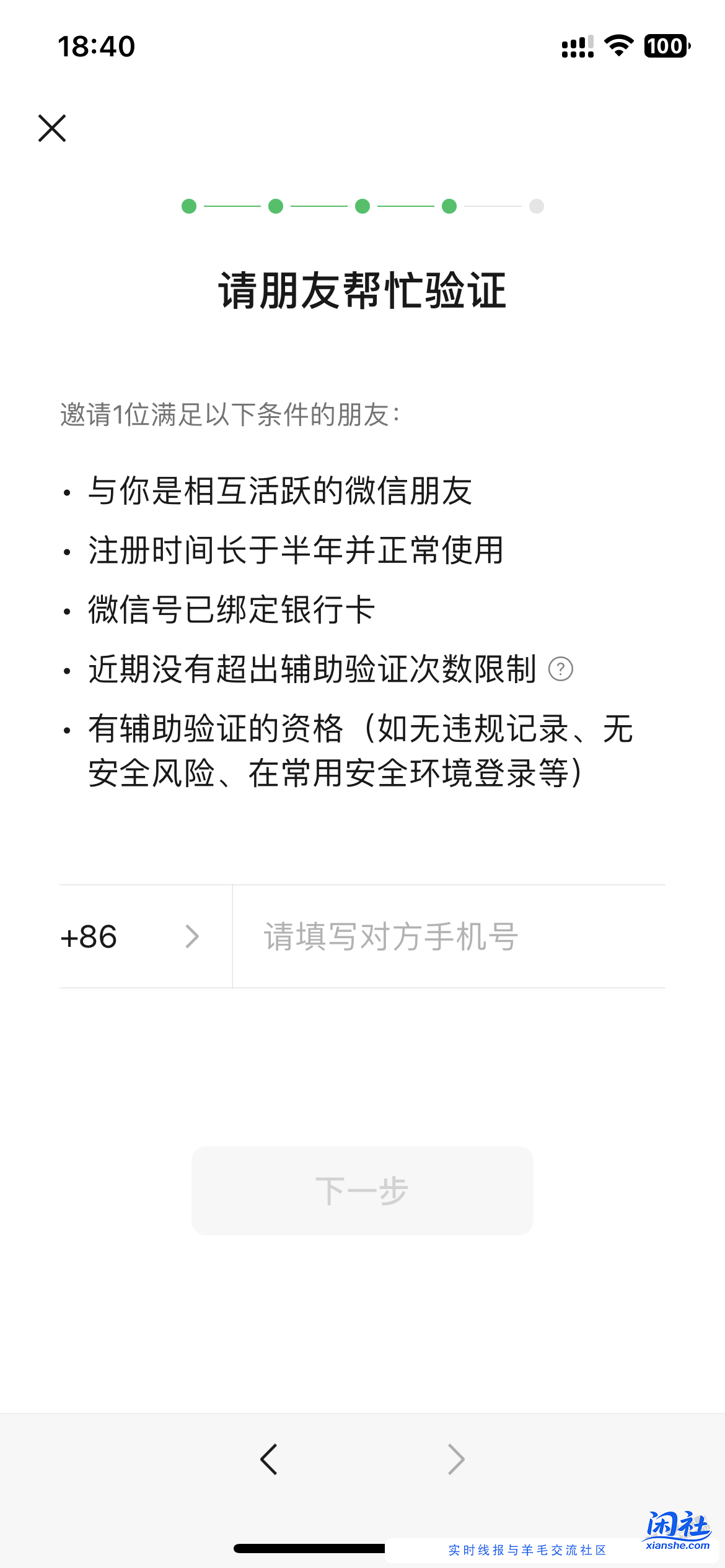Screen dimensions: 725x1568
Task: Tap the clock showing 18:40
Action: (95, 45)
